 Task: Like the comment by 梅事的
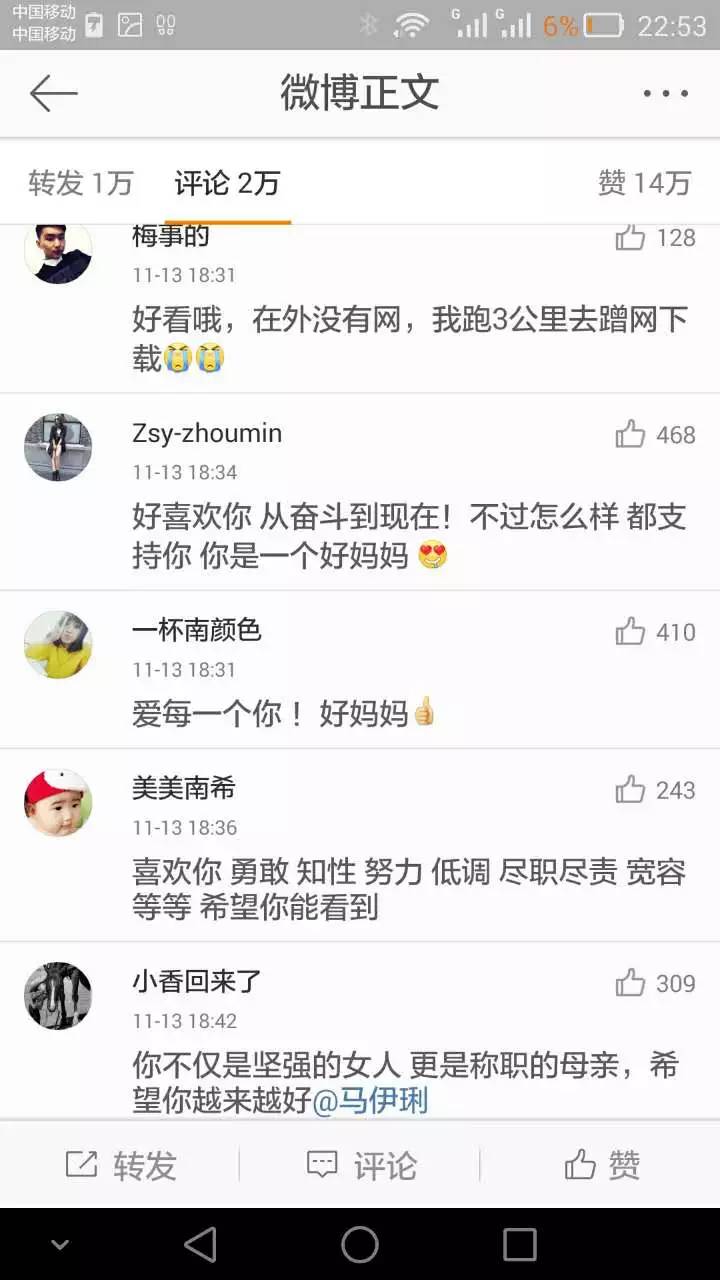click(x=631, y=238)
